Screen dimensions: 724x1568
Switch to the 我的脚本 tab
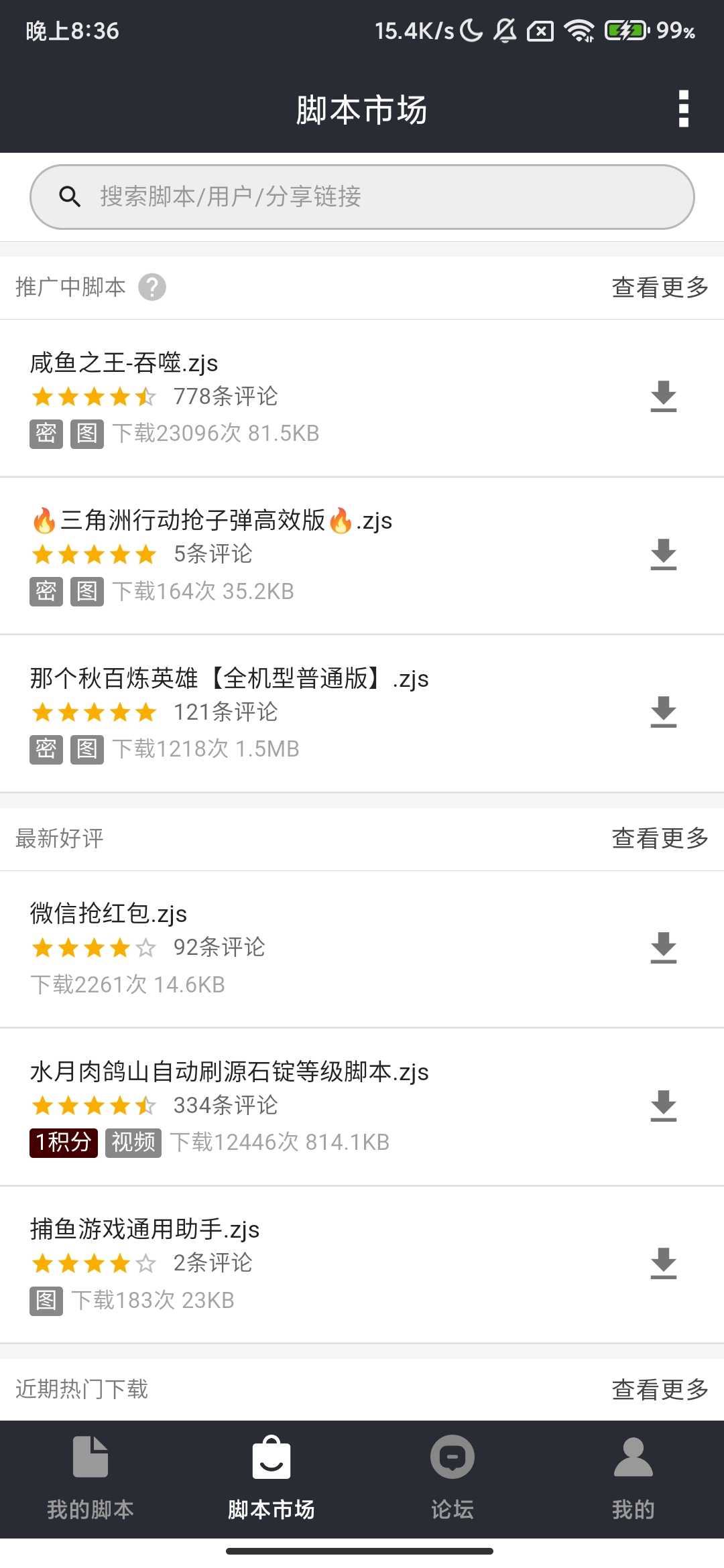click(x=90, y=1478)
